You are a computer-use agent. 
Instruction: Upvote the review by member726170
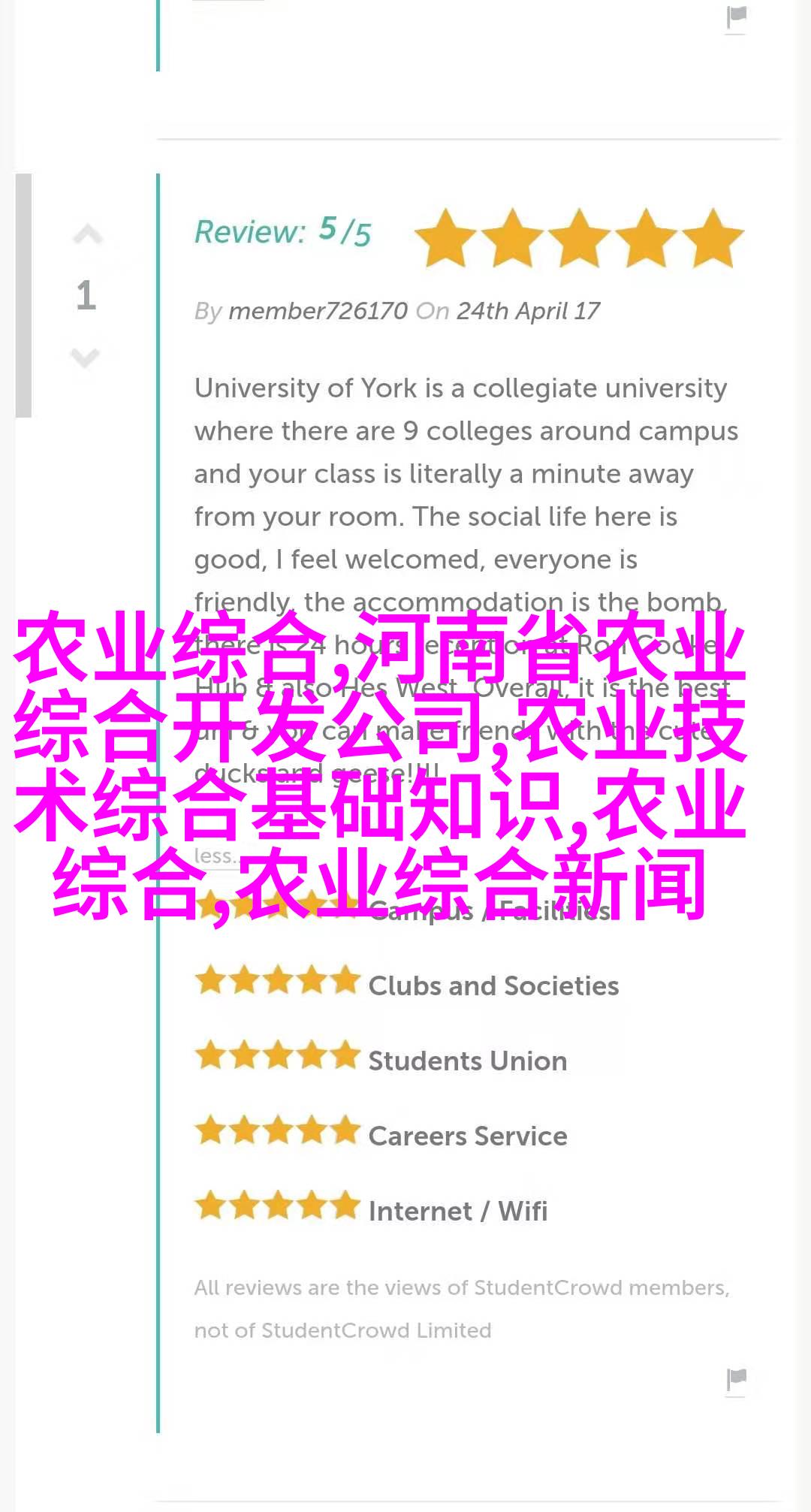pyautogui.click(x=87, y=235)
